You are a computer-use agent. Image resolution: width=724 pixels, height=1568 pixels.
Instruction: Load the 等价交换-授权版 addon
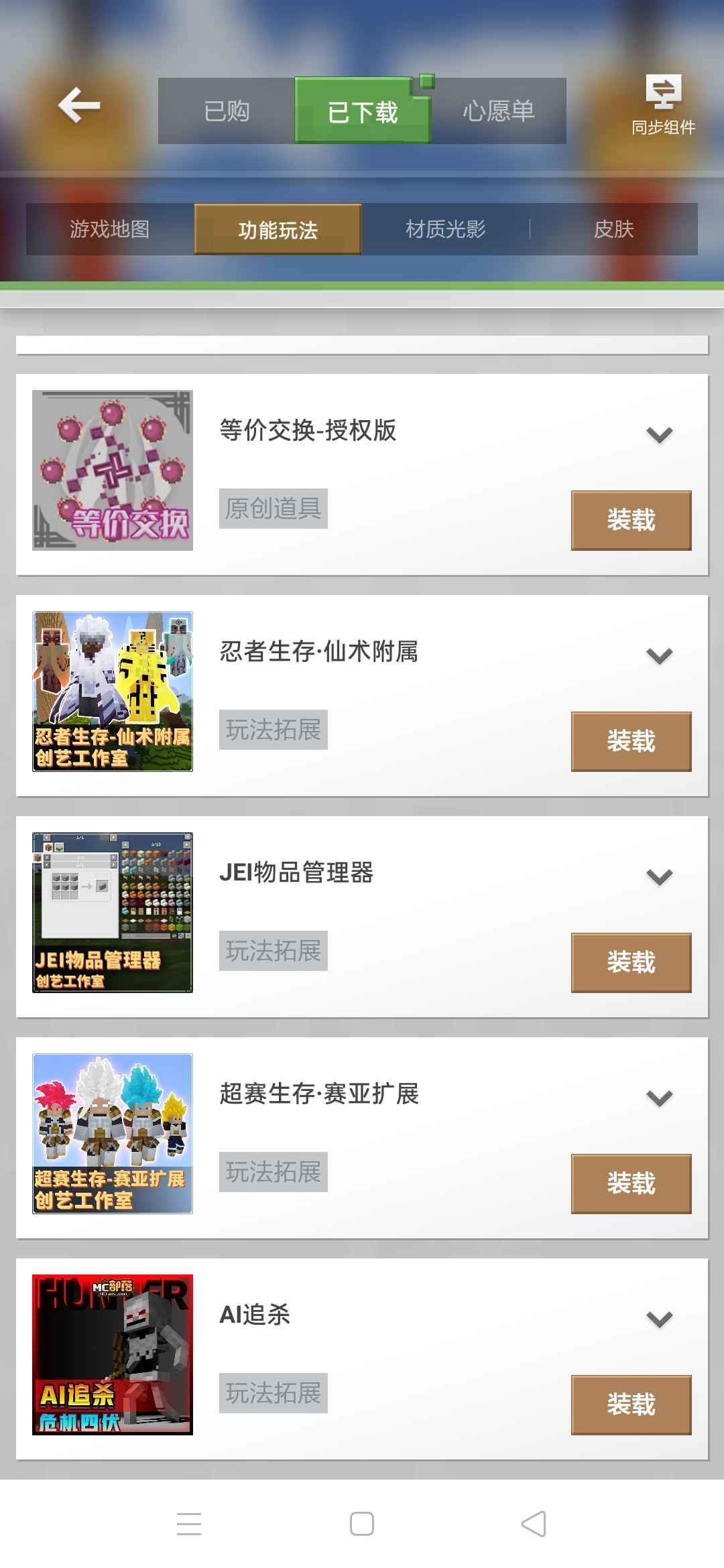pos(631,520)
